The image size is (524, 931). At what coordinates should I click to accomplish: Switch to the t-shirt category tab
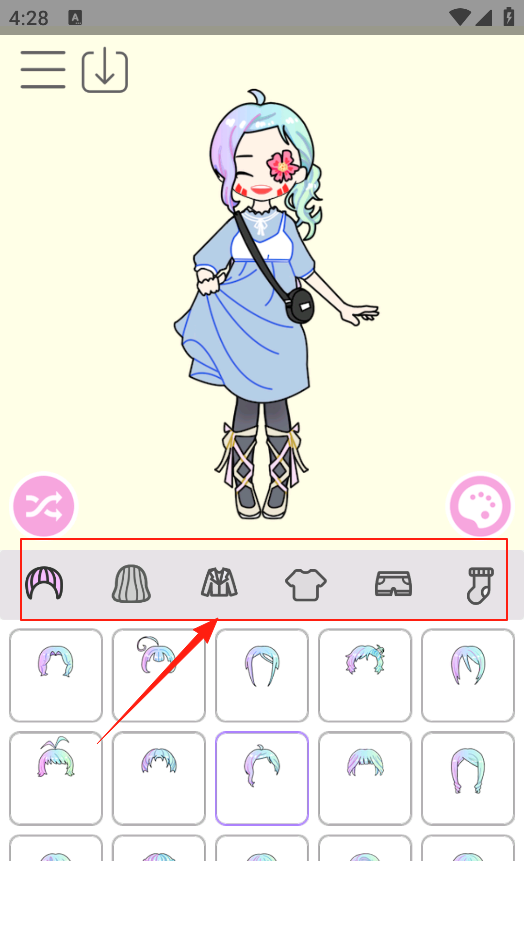pos(306,584)
